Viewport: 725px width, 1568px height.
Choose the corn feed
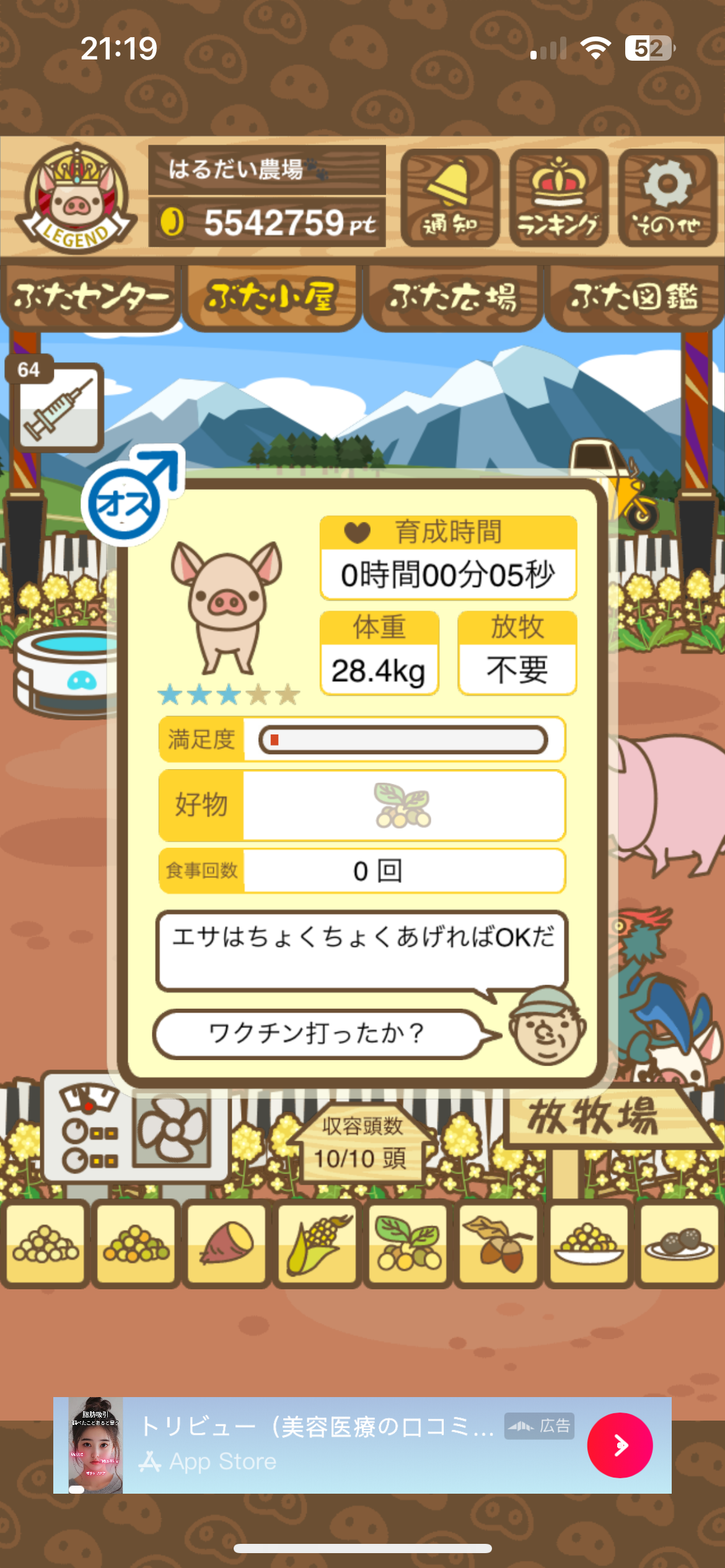coord(317,1242)
